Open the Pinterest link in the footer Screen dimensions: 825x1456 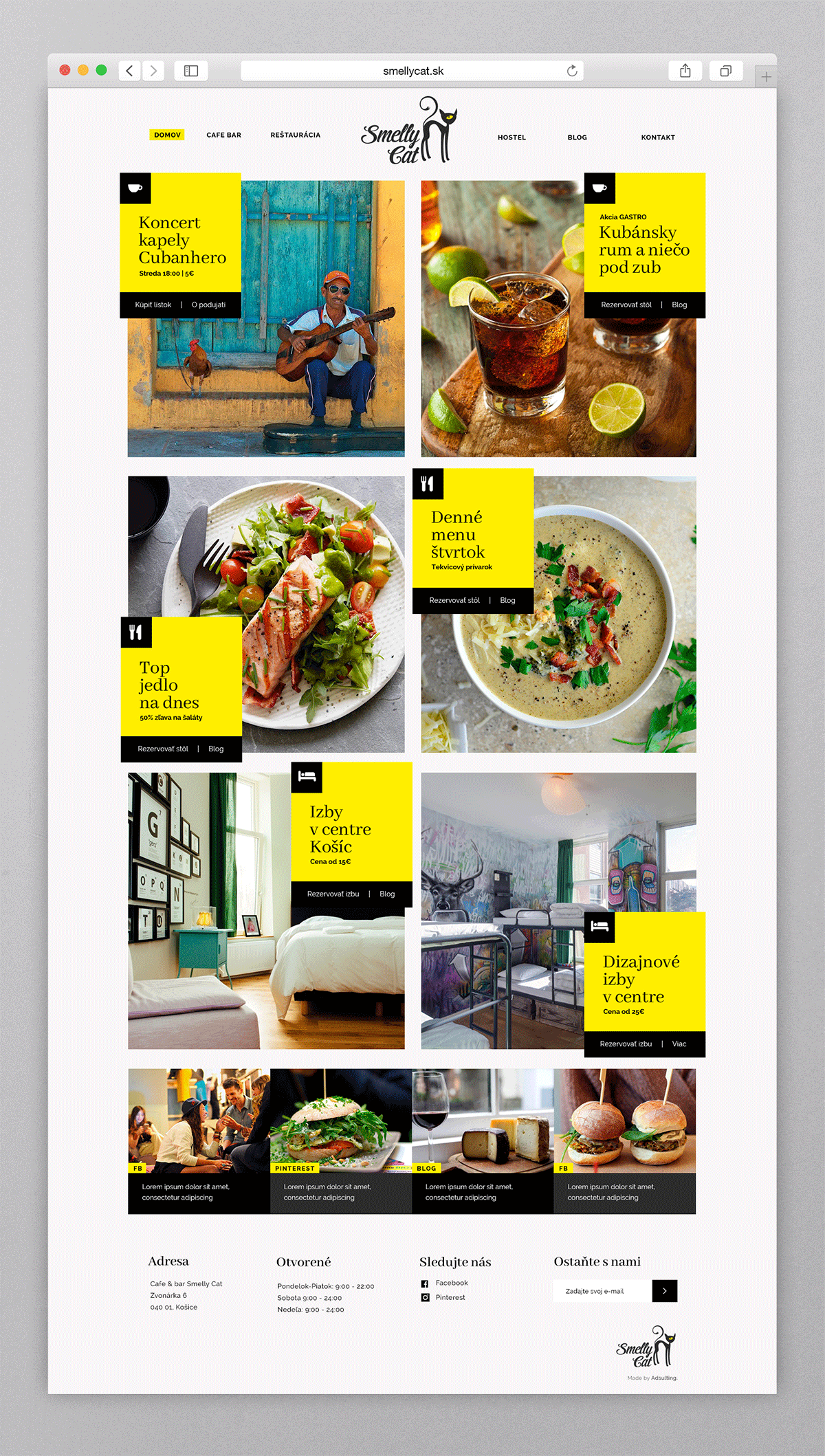pos(450,1297)
